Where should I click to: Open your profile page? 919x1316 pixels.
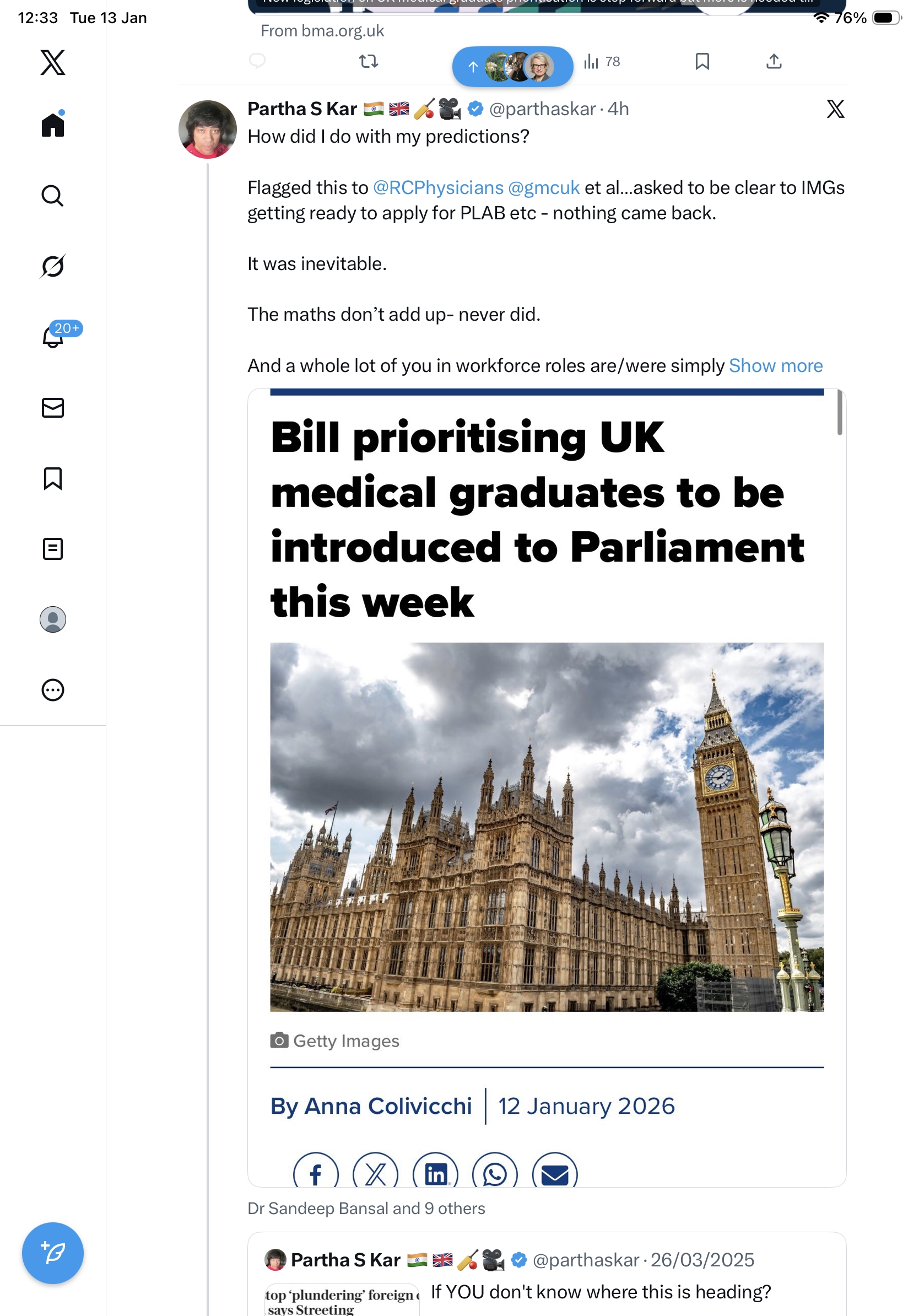(53, 619)
